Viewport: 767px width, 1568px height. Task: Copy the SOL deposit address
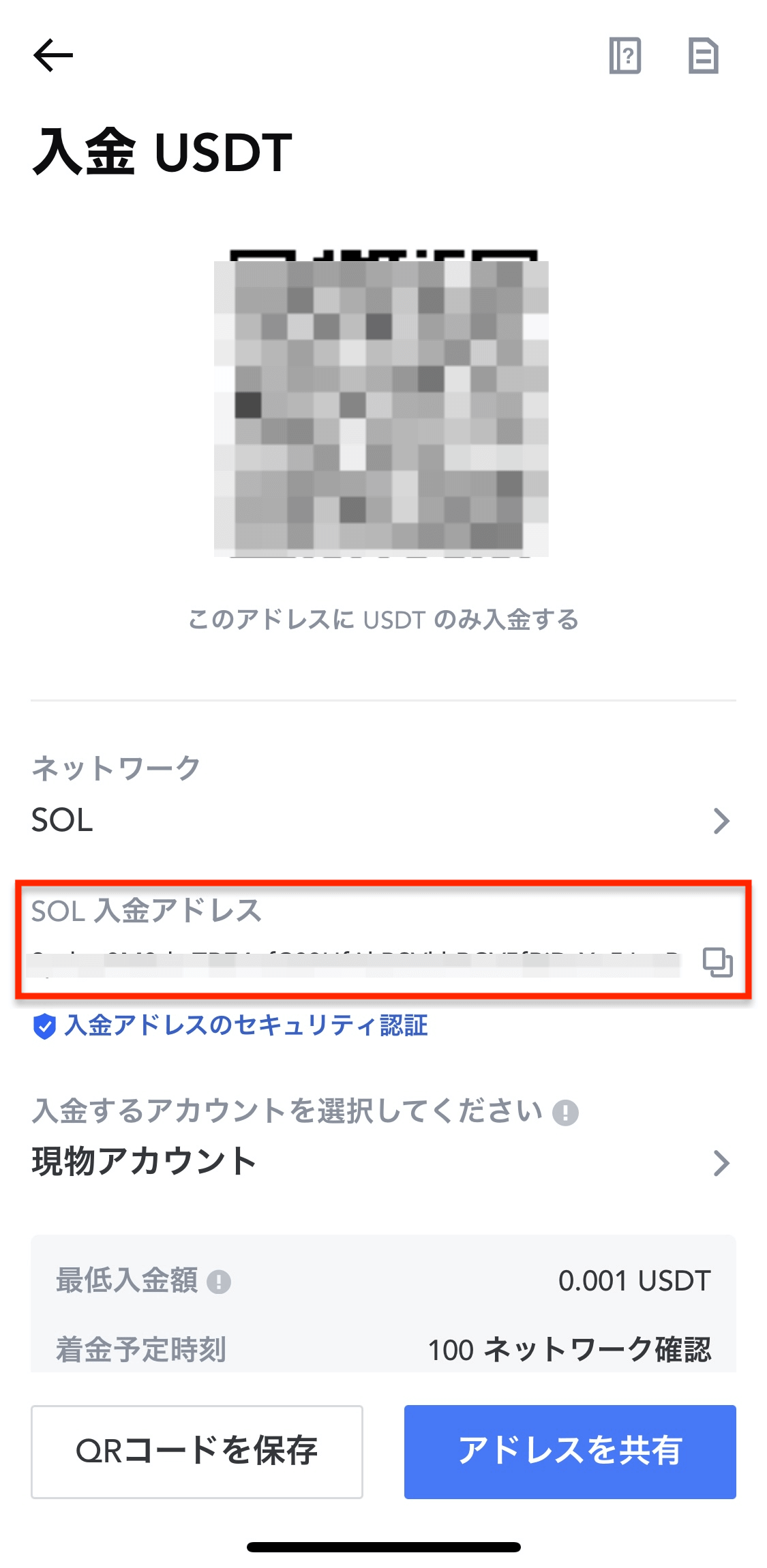[x=717, y=962]
